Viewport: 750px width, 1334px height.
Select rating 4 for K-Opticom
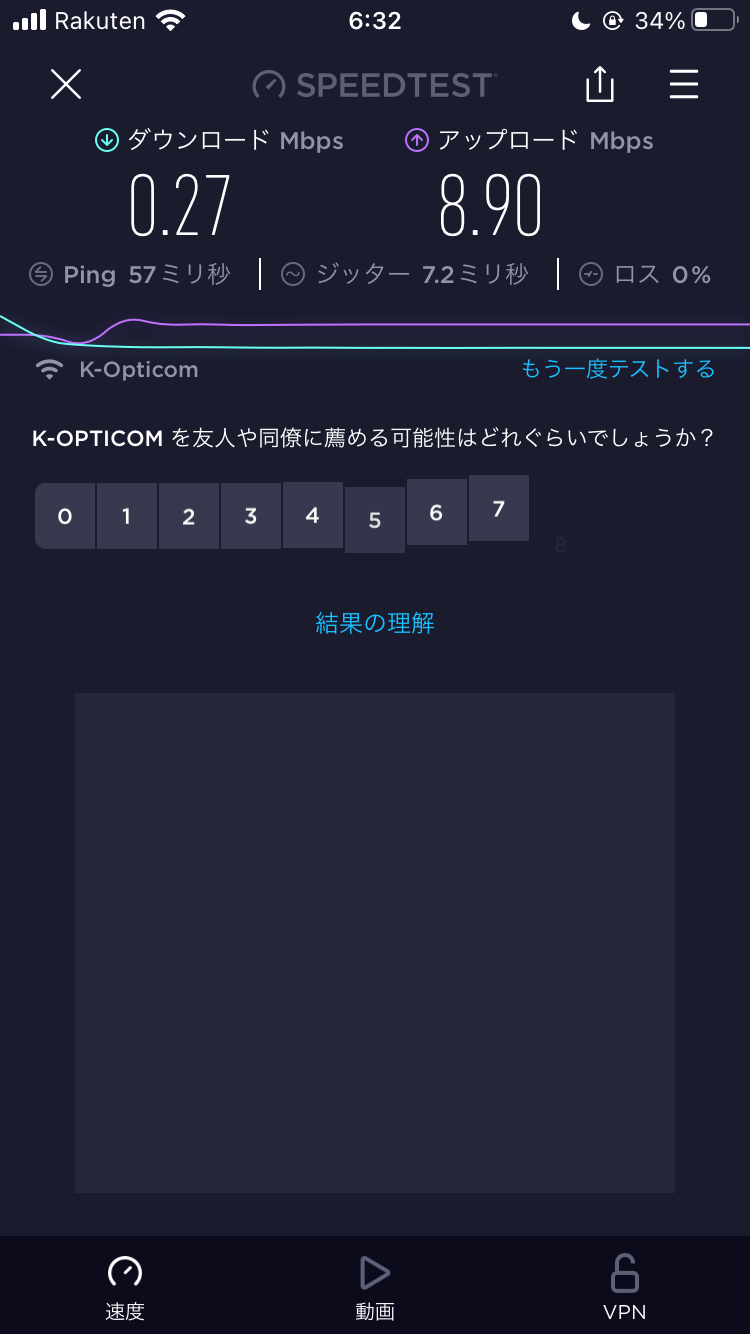pyautogui.click(x=313, y=515)
